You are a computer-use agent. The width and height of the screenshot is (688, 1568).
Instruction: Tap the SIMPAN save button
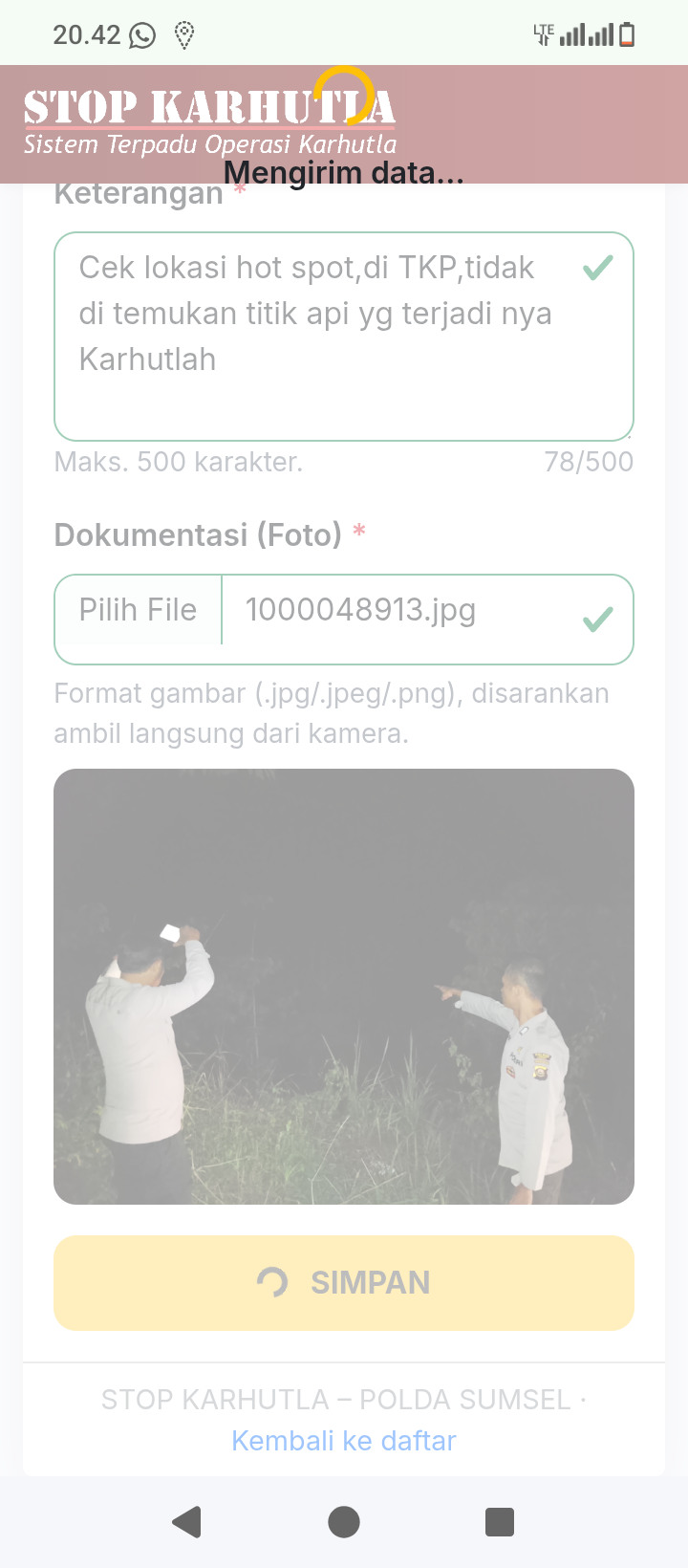344,1282
